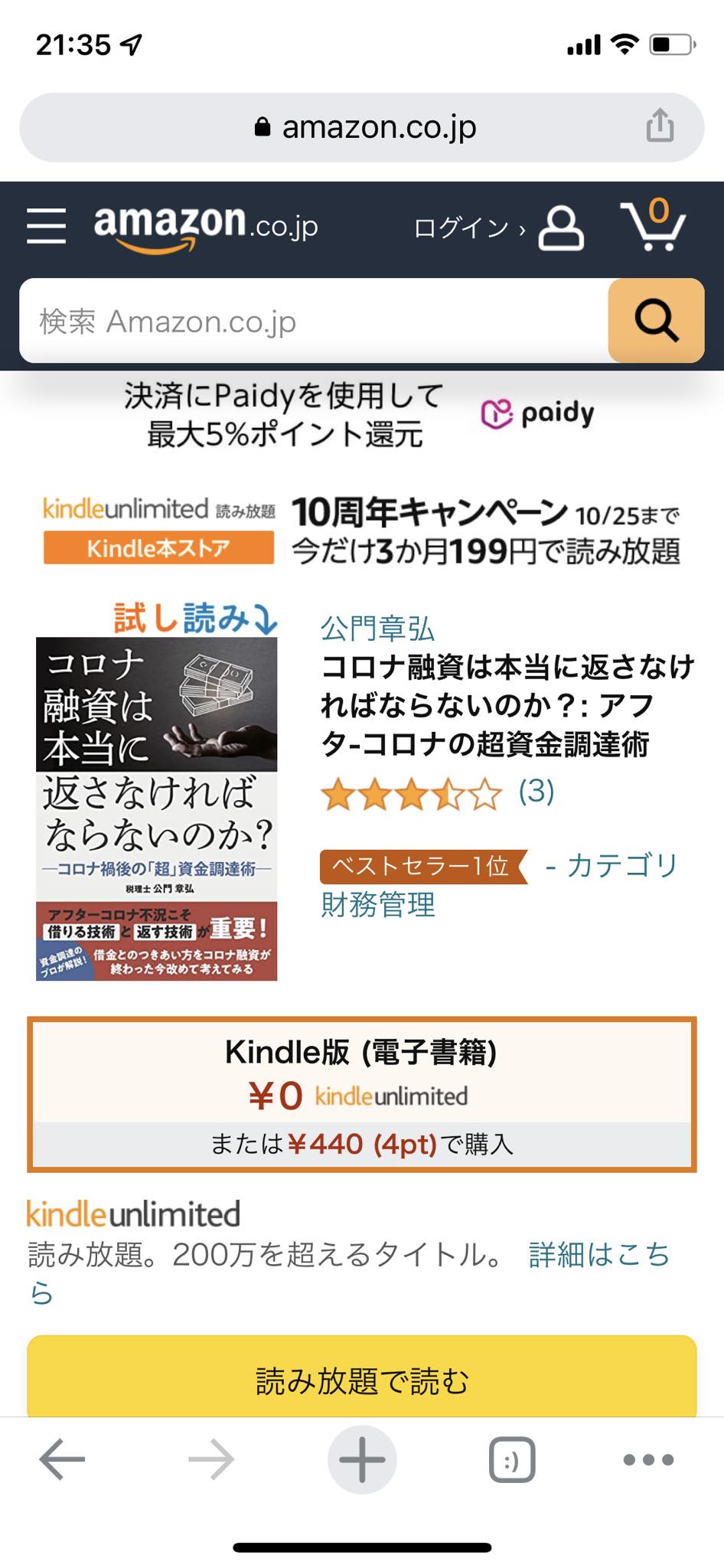Image resolution: width=724 pixels, height=1568 pixels.
Task: Open the browser three-dot menu
Action: point(648,1459)
